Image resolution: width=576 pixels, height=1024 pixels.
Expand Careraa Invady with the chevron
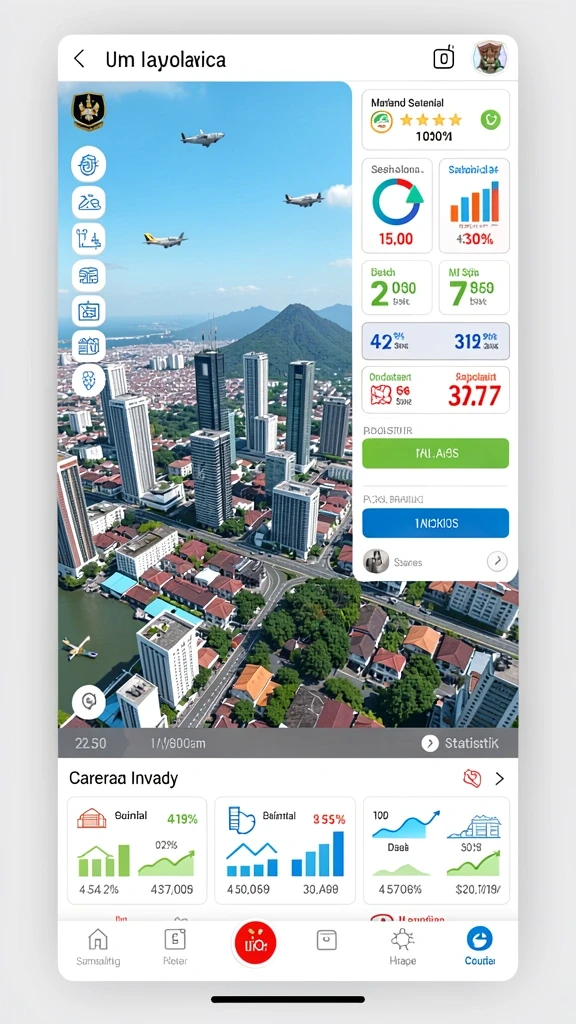pyautogui.click(x=500, y=778)
